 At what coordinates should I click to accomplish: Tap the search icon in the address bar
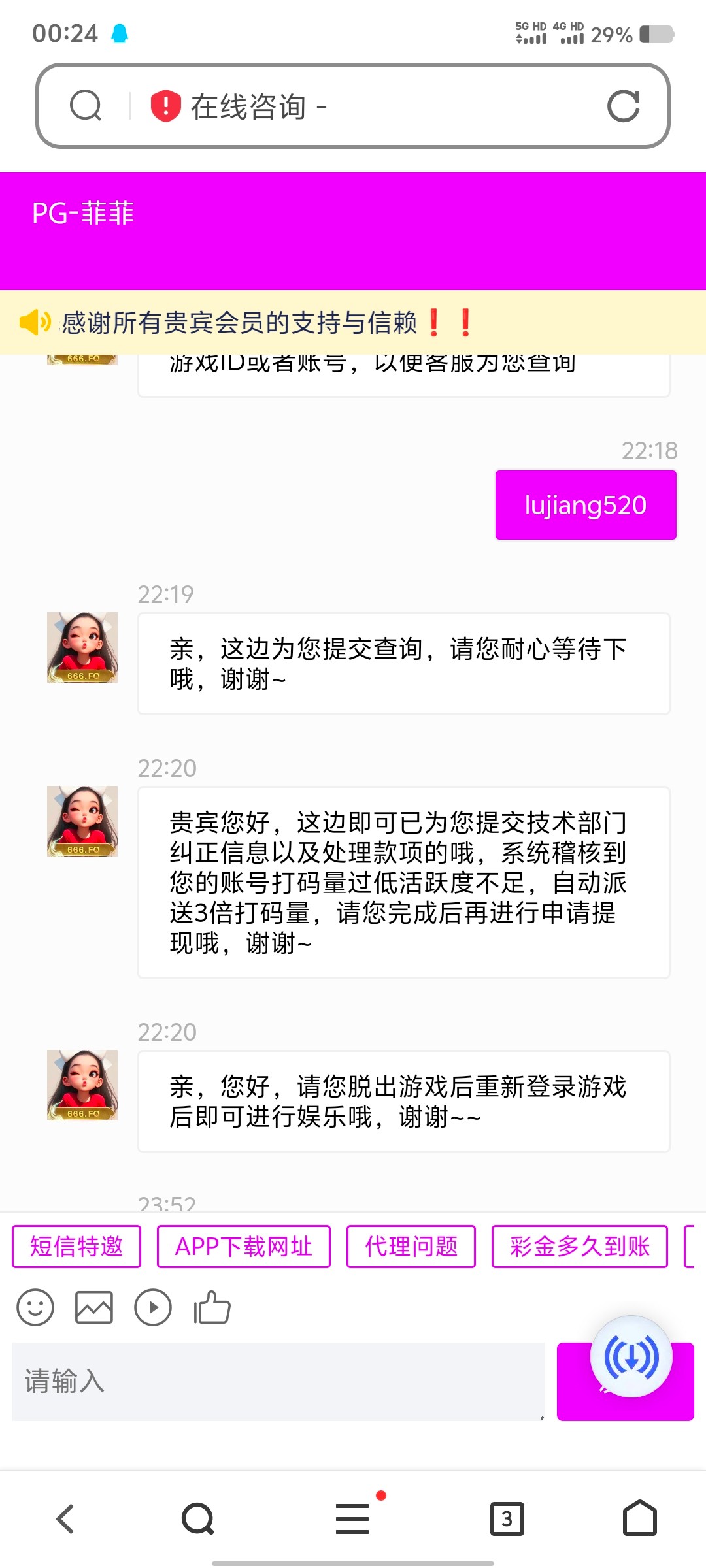click(85, 106)
